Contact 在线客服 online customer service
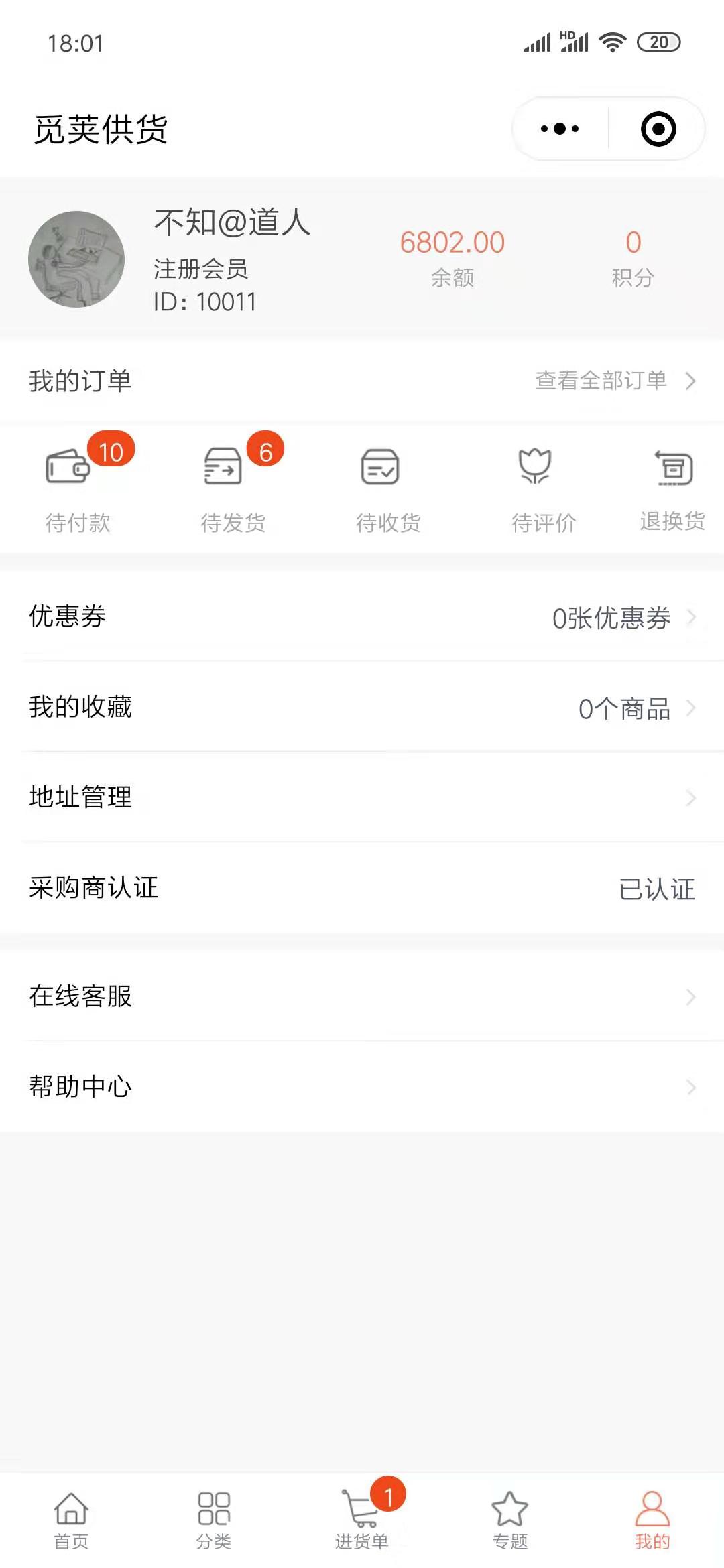The image size is (724, 1568). [362, 998]
